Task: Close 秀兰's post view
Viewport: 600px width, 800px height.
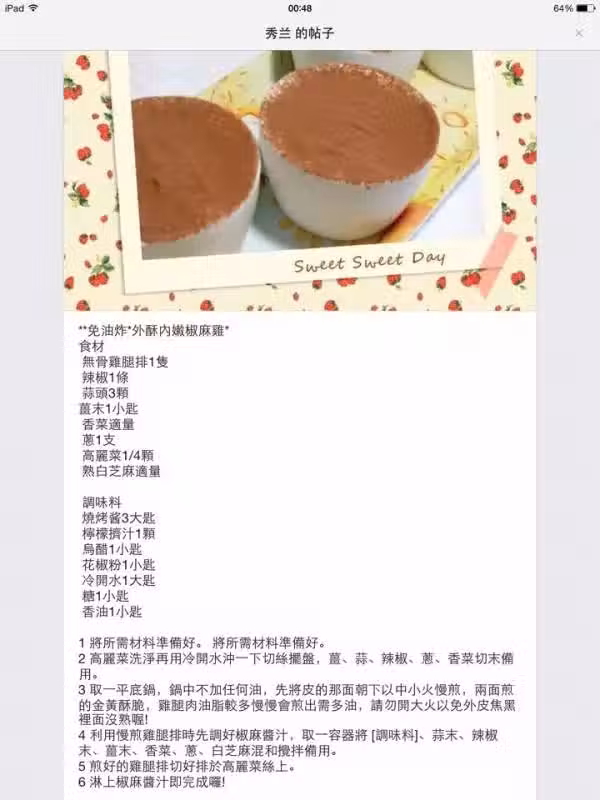Action: (x=578, y=33)
